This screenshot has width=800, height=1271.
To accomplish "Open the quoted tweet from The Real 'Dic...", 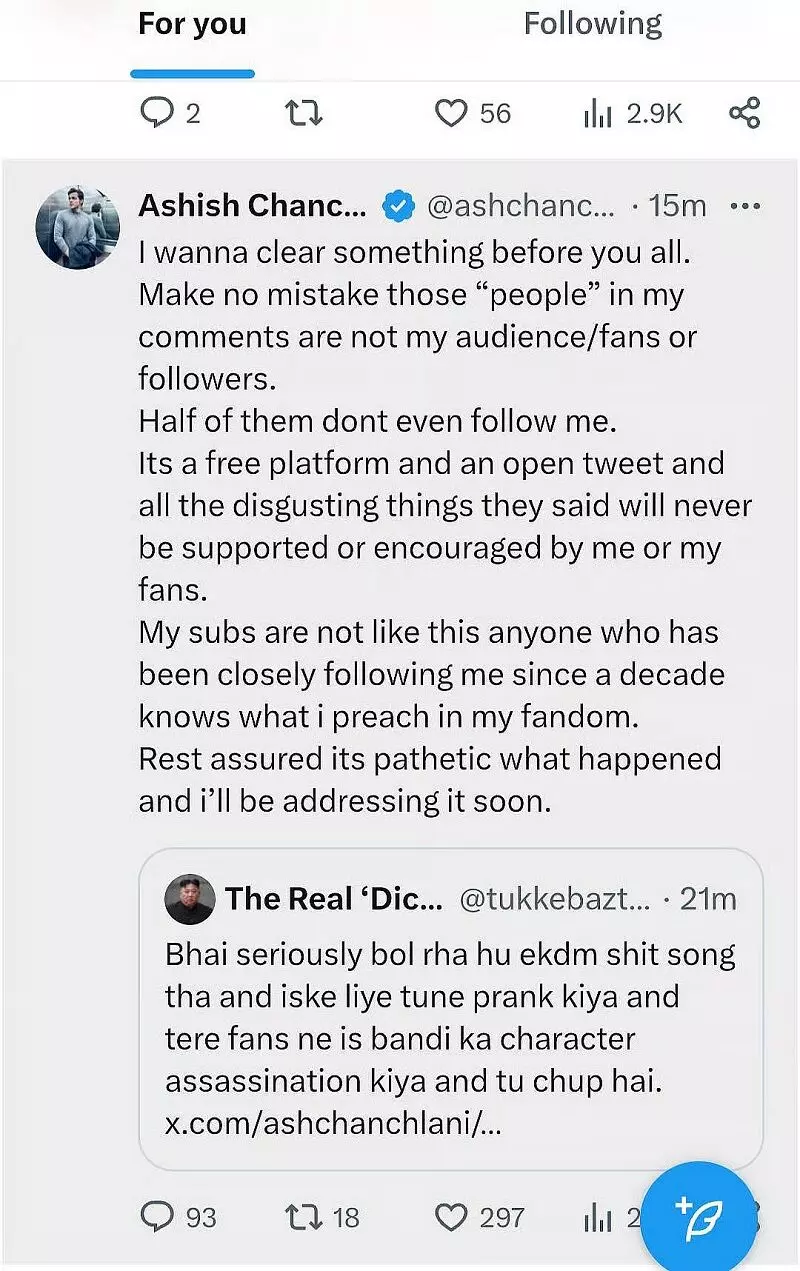I will click(x=450, y=1008).
